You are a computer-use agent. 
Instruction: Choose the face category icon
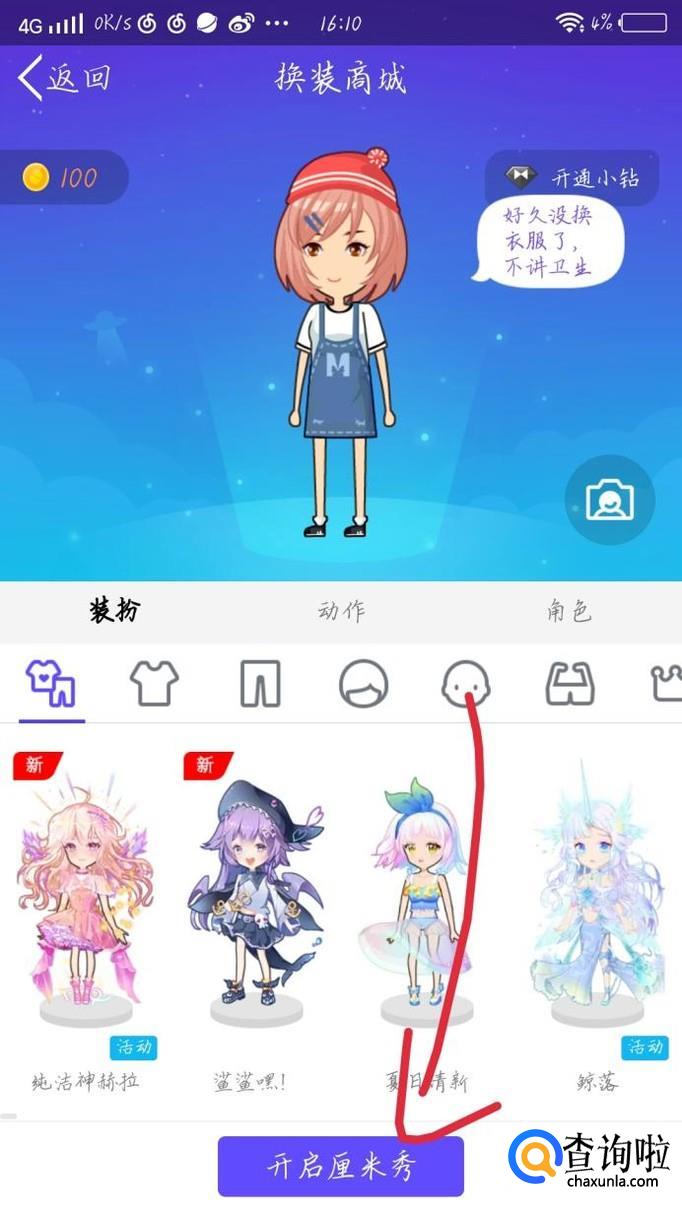(x=466, y=685)
